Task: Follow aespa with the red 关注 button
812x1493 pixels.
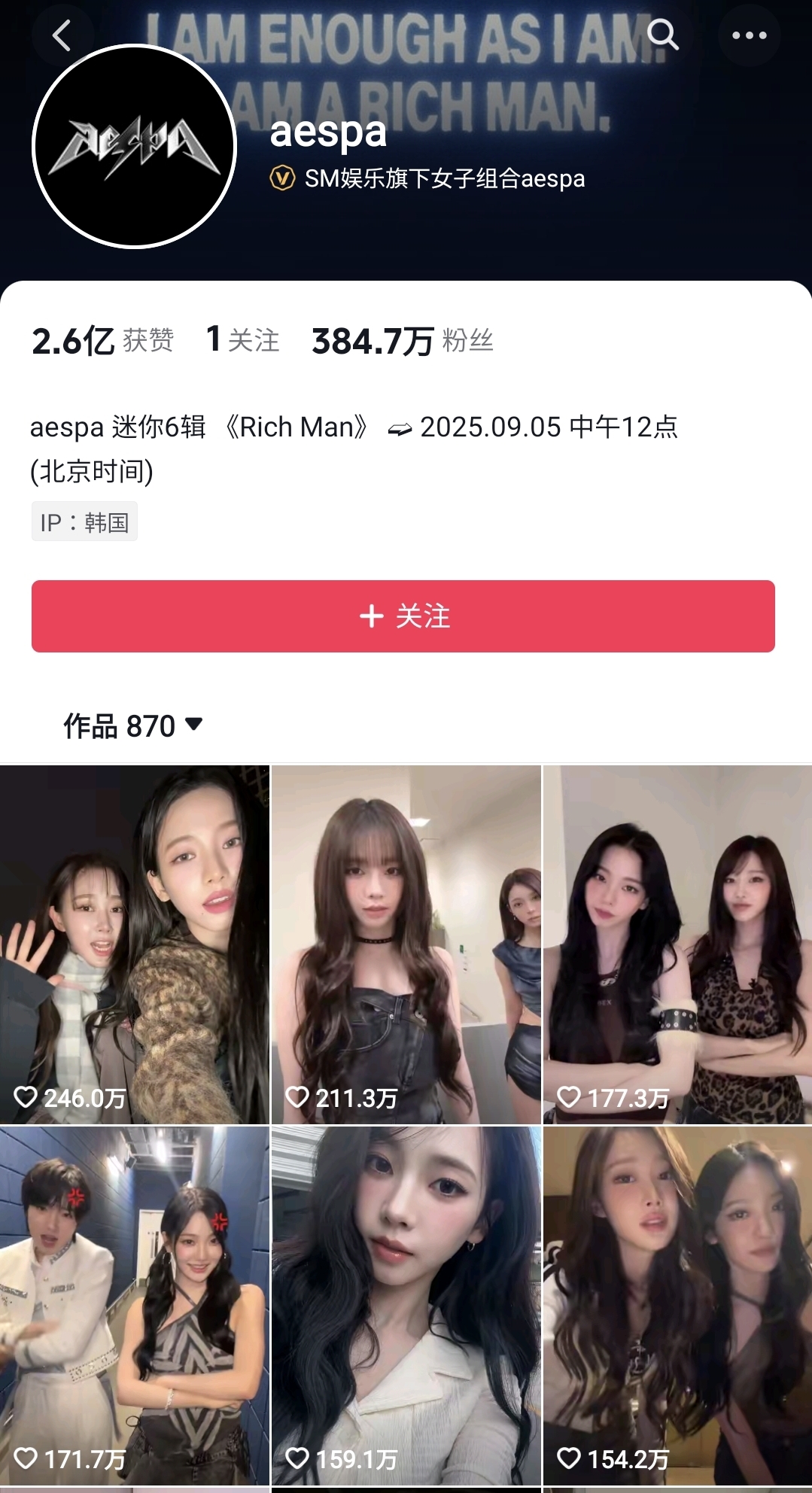Action: (403, 616)
